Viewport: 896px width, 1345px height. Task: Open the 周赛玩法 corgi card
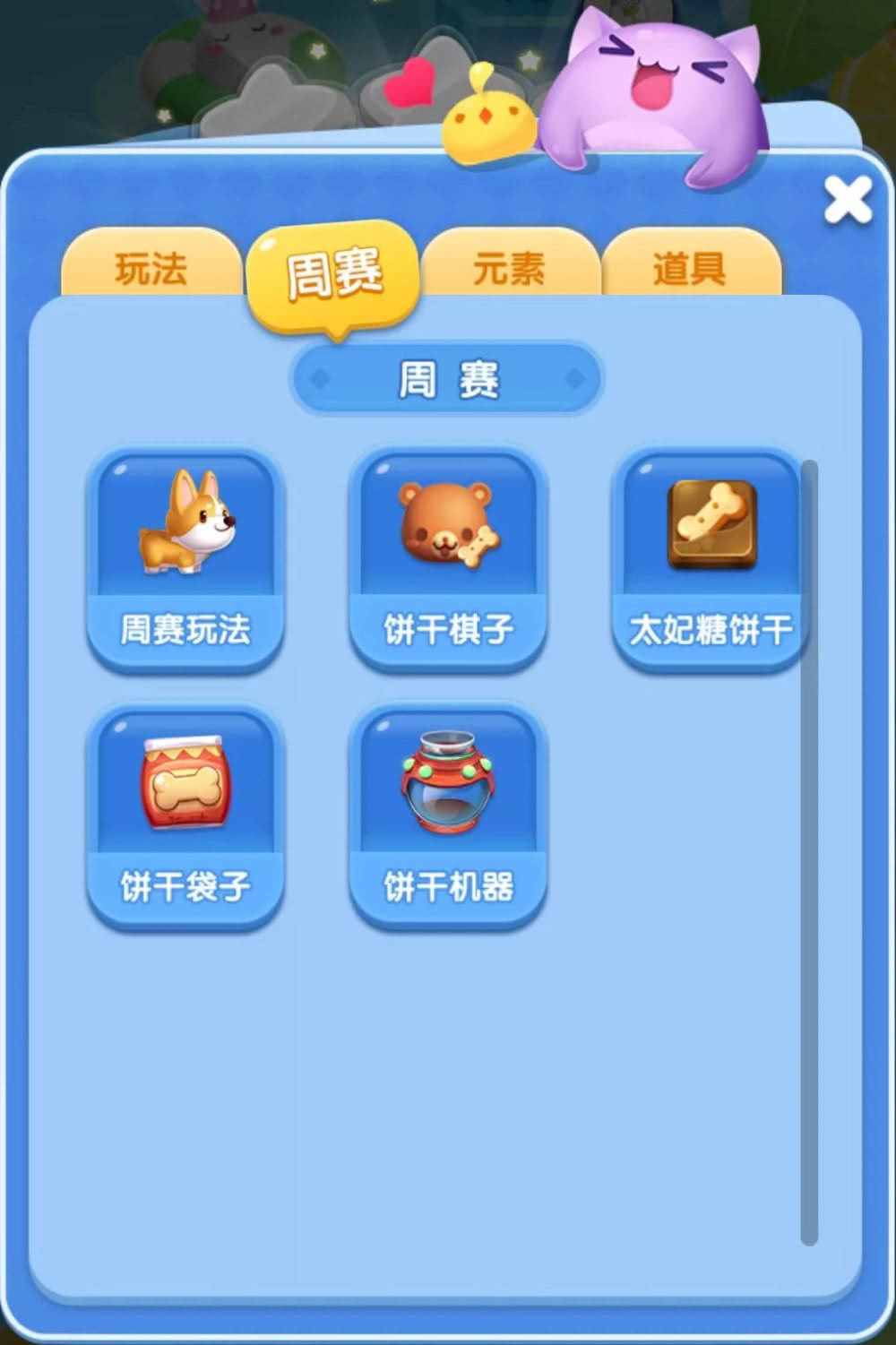[185, 560]
